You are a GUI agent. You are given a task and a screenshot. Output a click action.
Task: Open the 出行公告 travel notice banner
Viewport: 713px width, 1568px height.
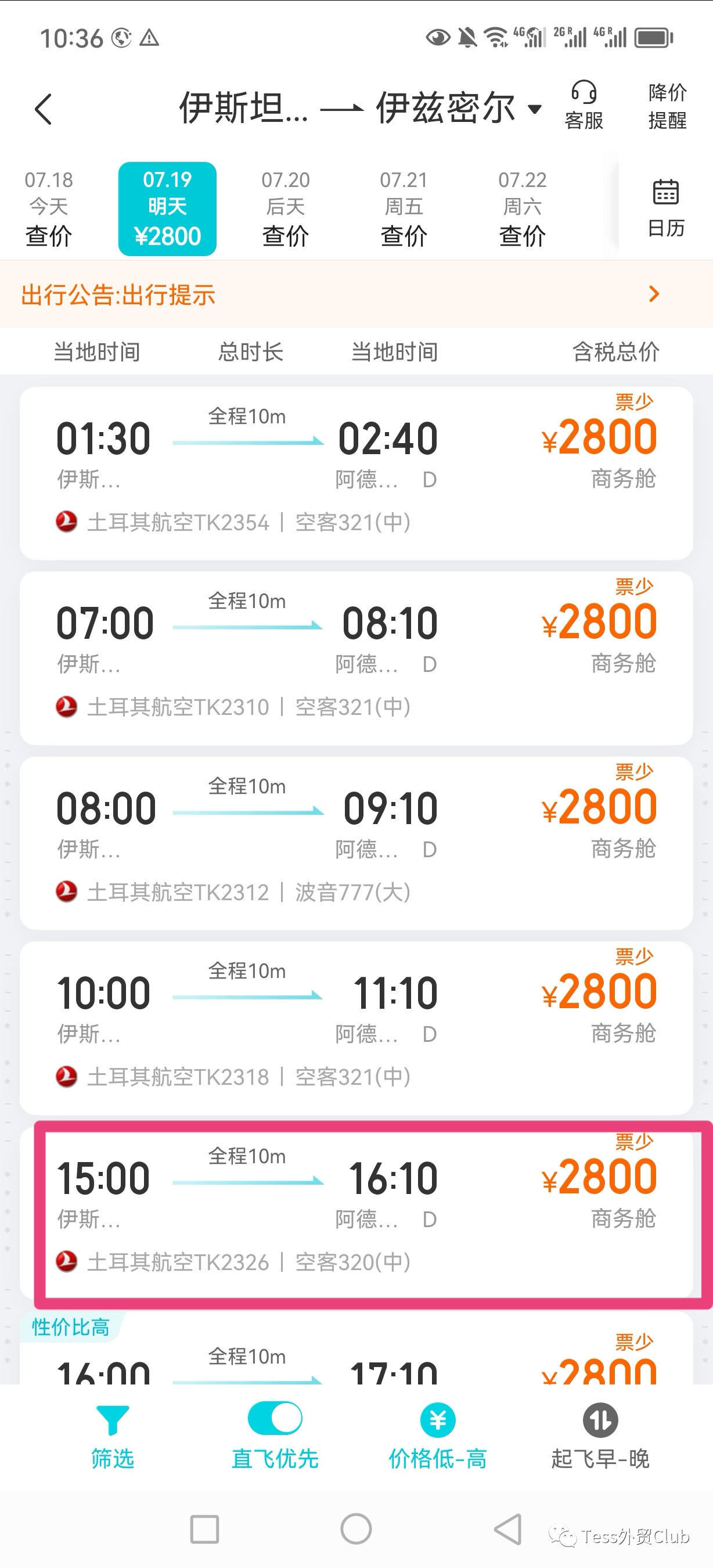(x=356, y=294)
